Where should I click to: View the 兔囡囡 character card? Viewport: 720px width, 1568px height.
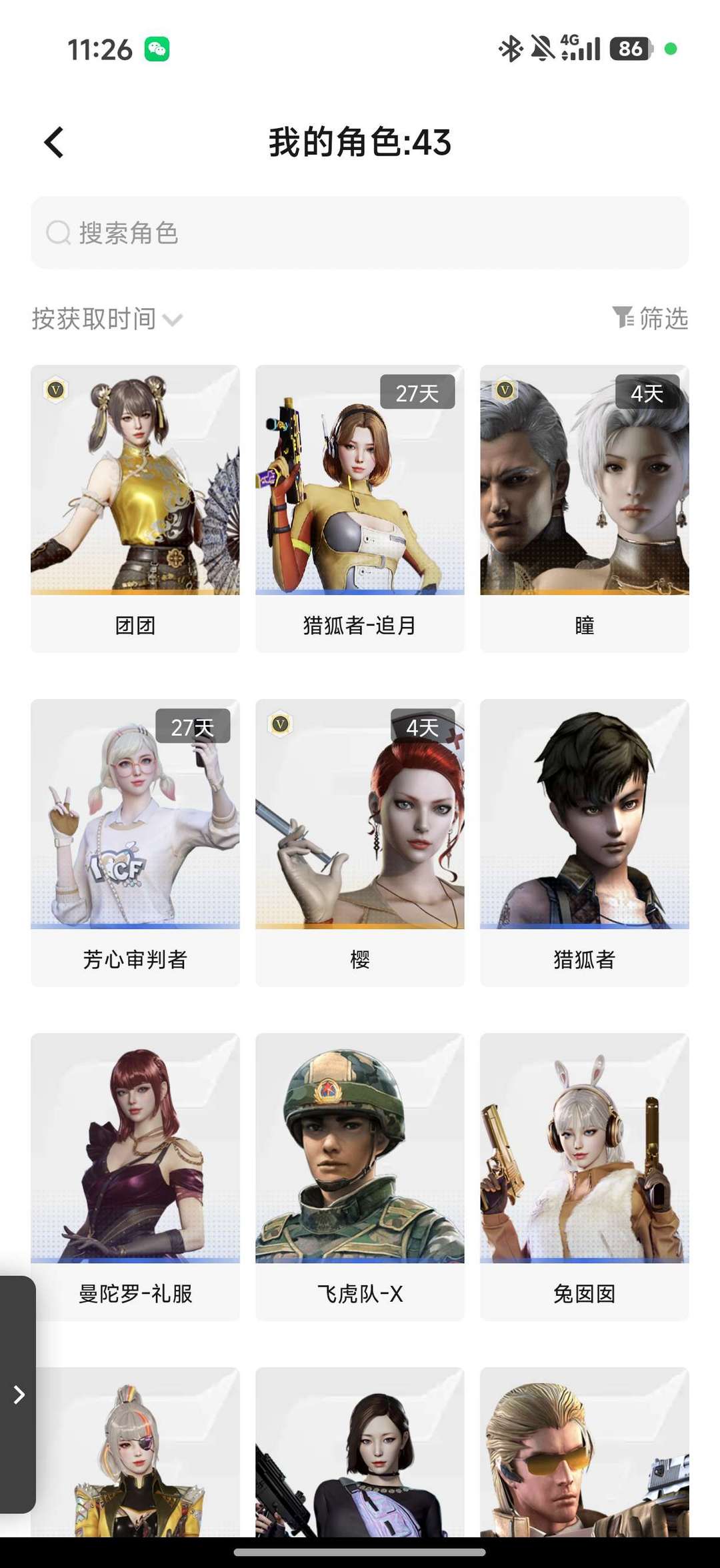coord(584,1176)
